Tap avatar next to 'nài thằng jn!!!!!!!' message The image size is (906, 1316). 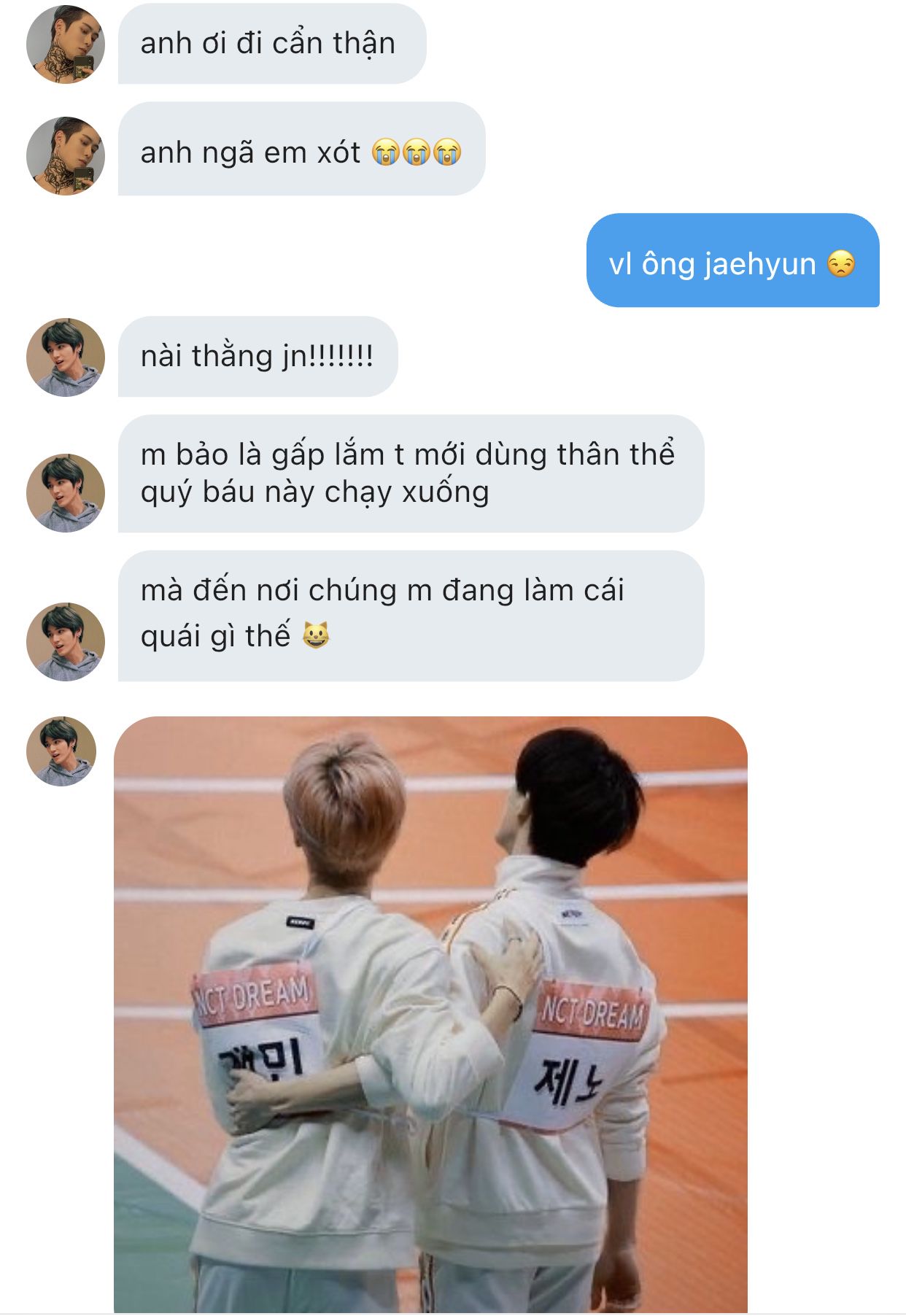pos(66,357)
